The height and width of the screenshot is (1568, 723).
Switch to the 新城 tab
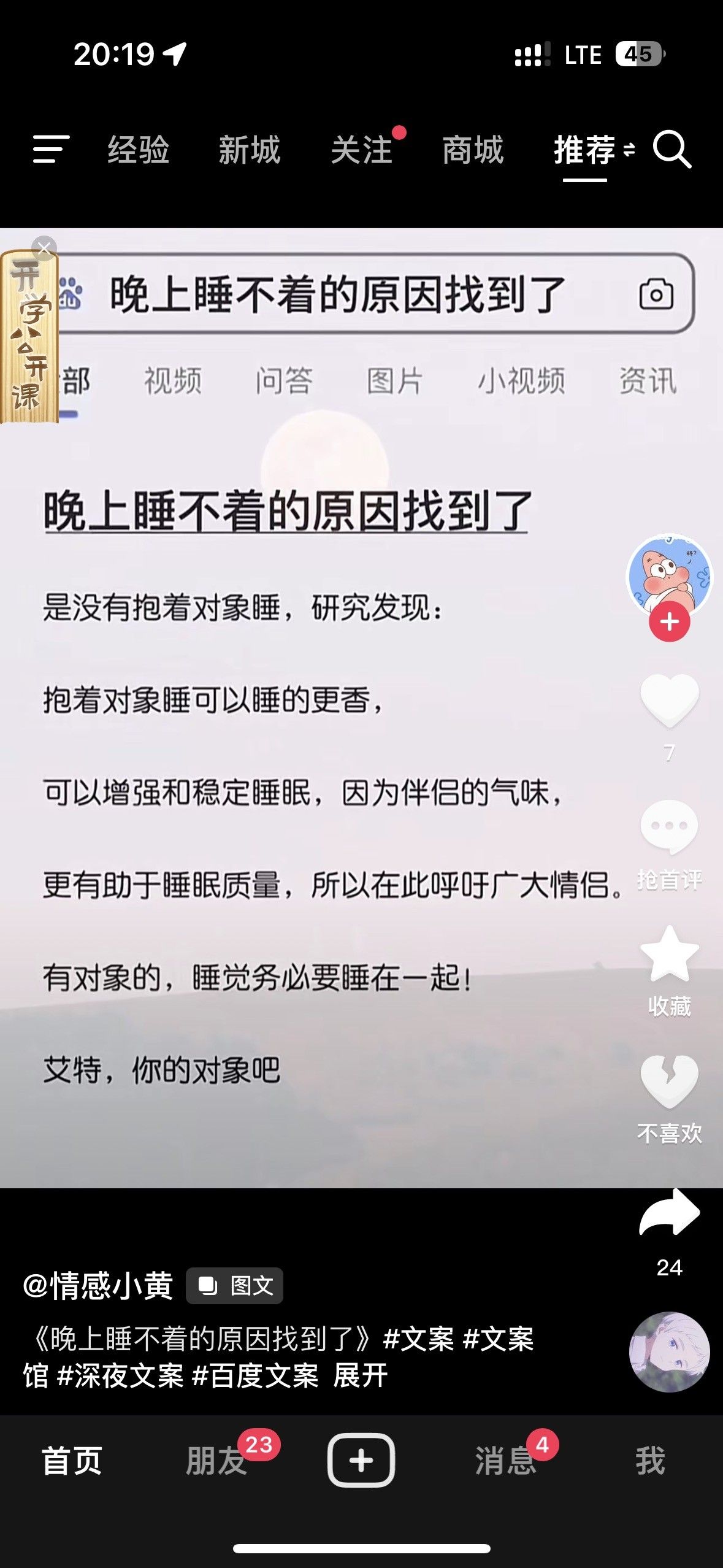point(250,150)
